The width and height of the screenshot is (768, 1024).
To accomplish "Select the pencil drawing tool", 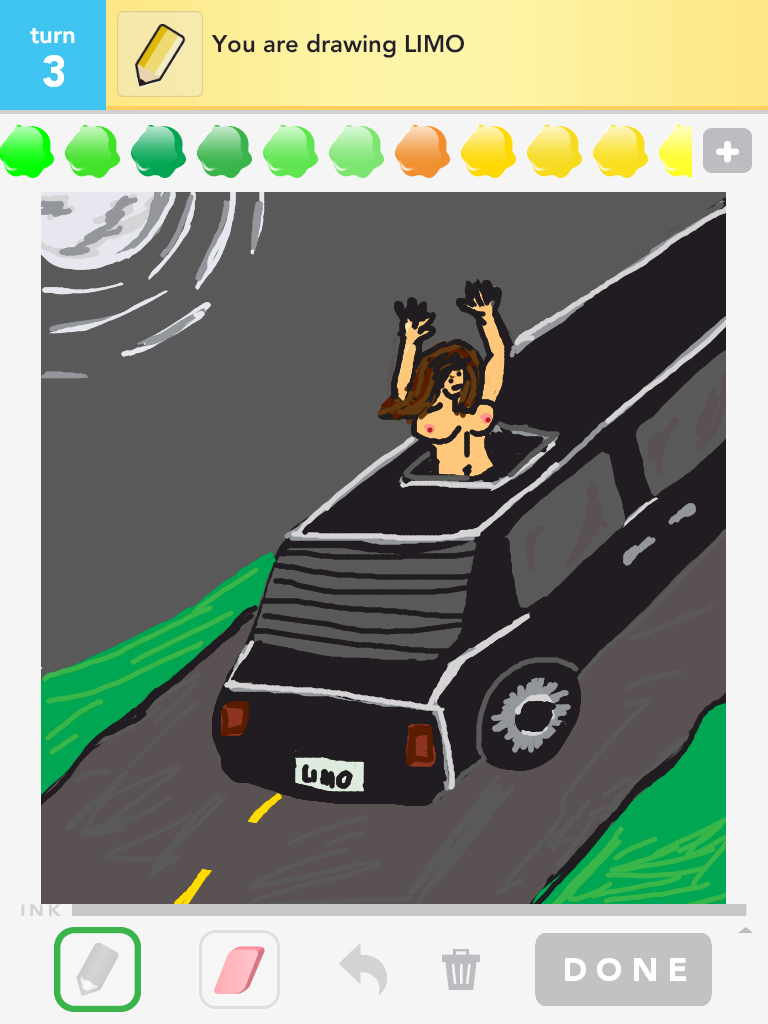I will tap(97, 969).
